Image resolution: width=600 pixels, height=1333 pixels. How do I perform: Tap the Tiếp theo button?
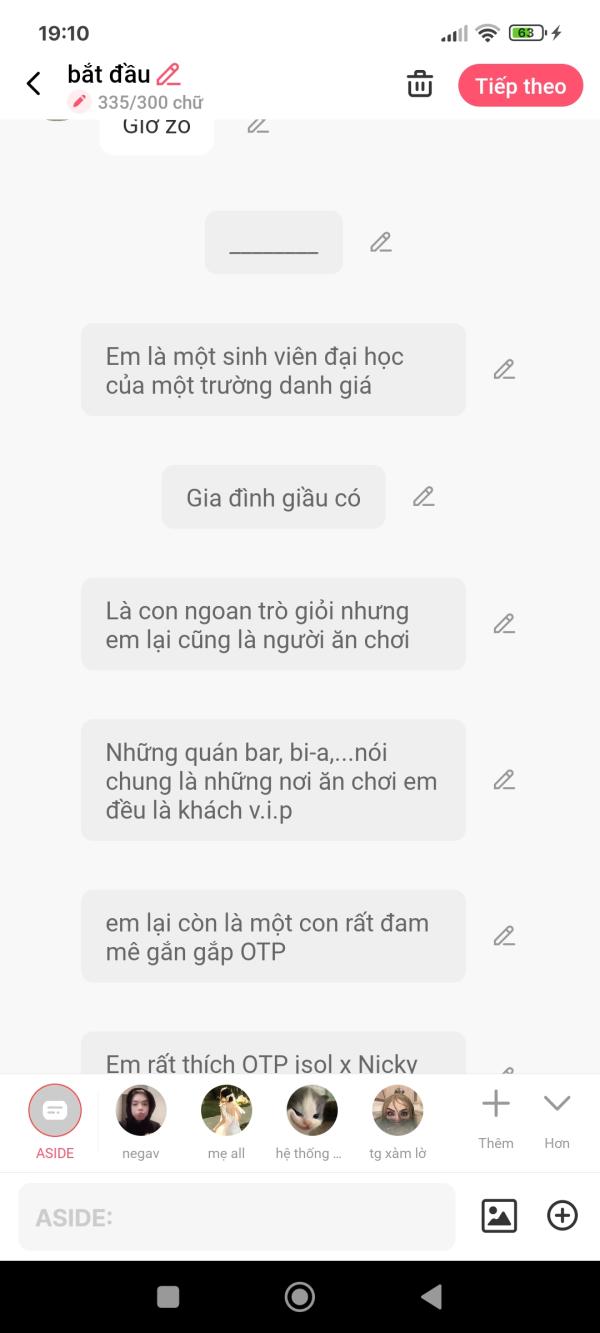[x=520, y=86]
